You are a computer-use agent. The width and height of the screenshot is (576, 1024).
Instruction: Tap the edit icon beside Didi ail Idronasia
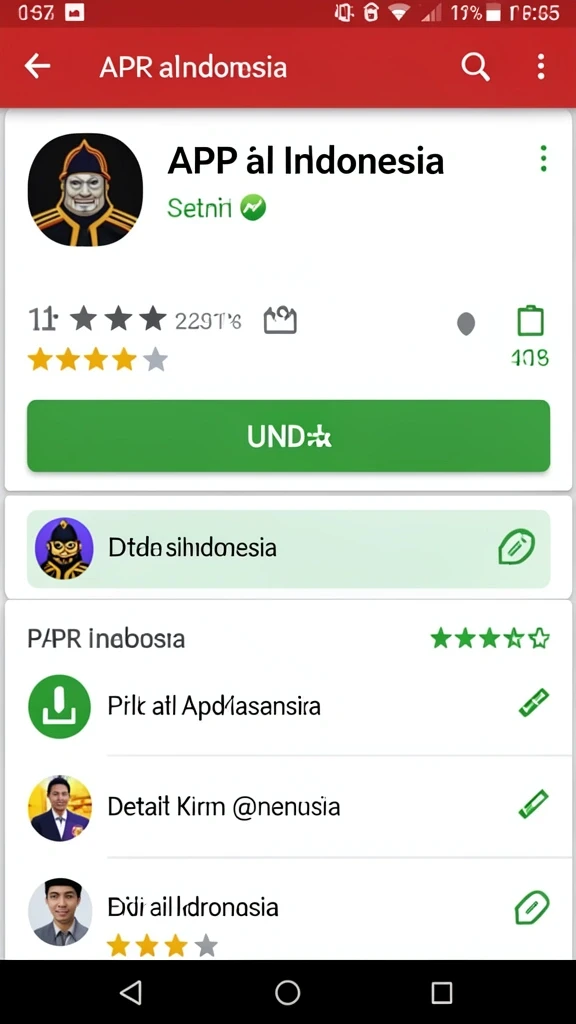(532, 907)
